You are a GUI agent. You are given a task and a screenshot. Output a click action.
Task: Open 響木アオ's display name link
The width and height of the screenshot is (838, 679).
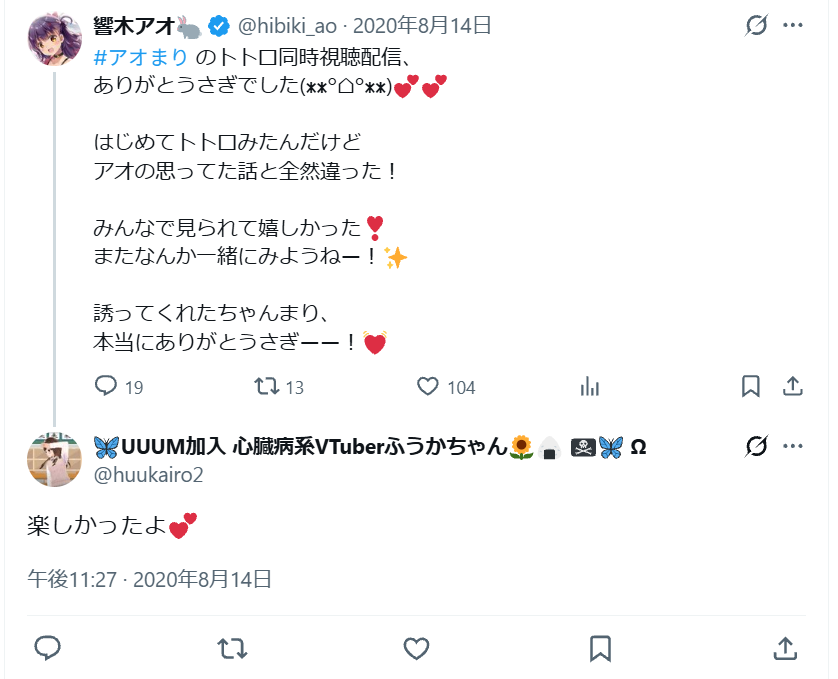pyautogui.click(x=135, y=26)
